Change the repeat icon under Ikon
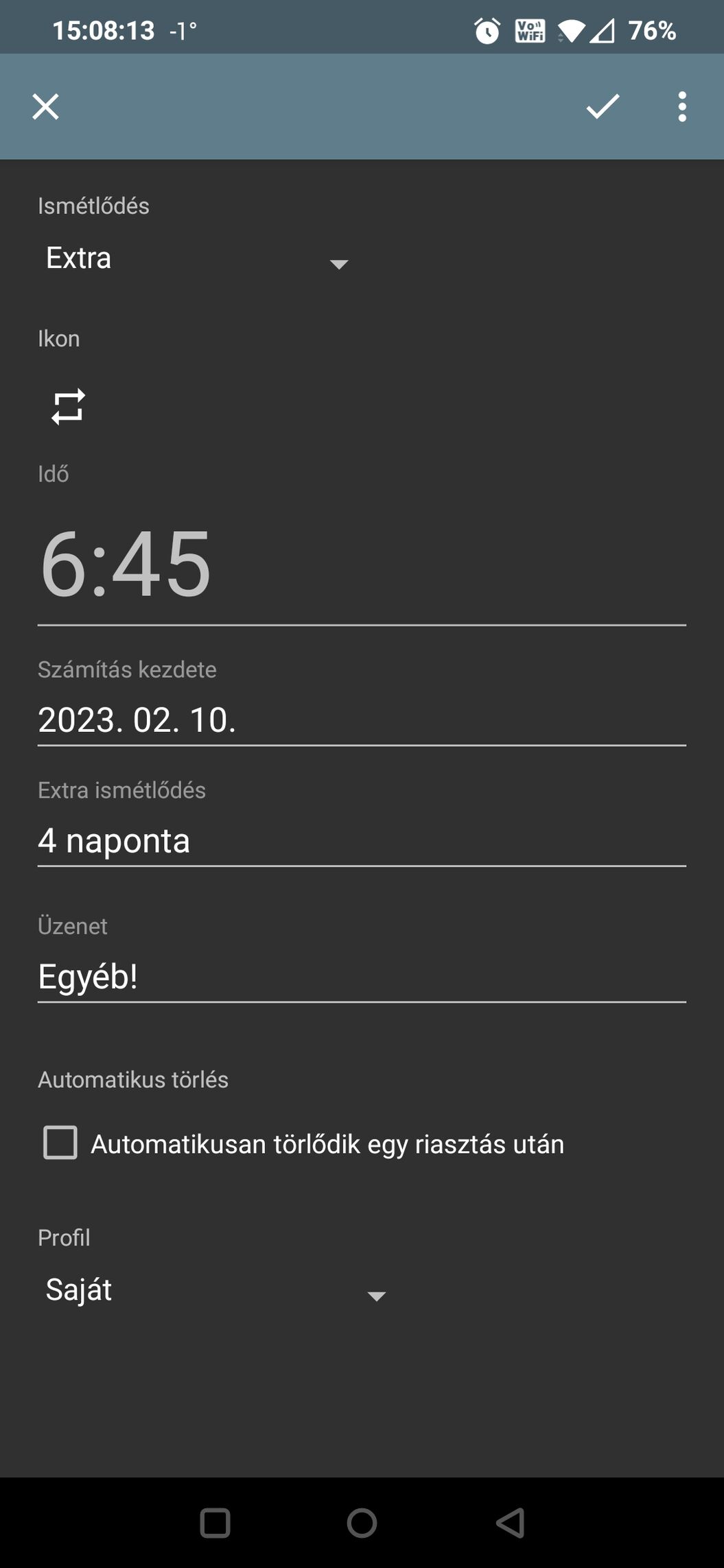Image resolution: width=724 pixels, height=1568 pixels. click(x=68, y=407)
